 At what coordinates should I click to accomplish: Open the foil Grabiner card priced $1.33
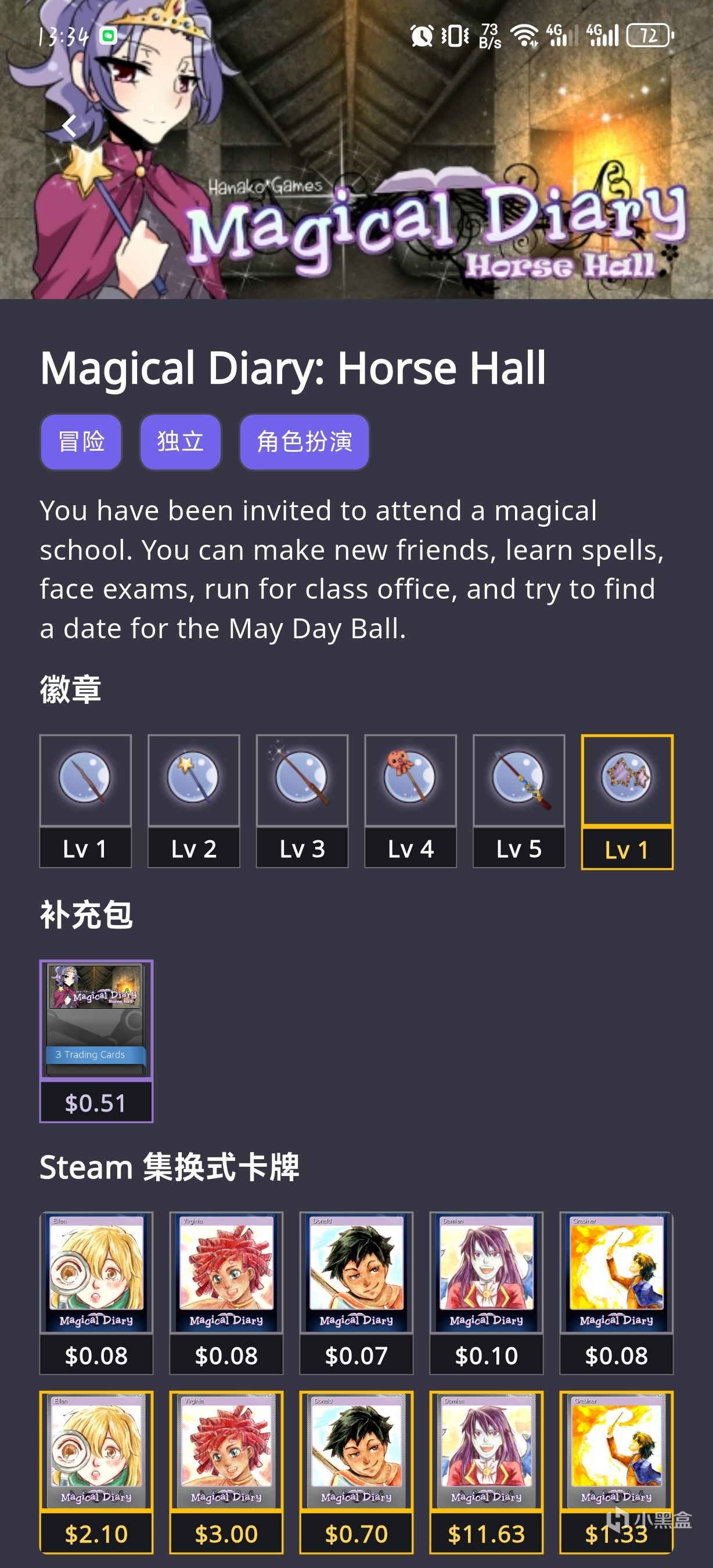(616, 1470)
